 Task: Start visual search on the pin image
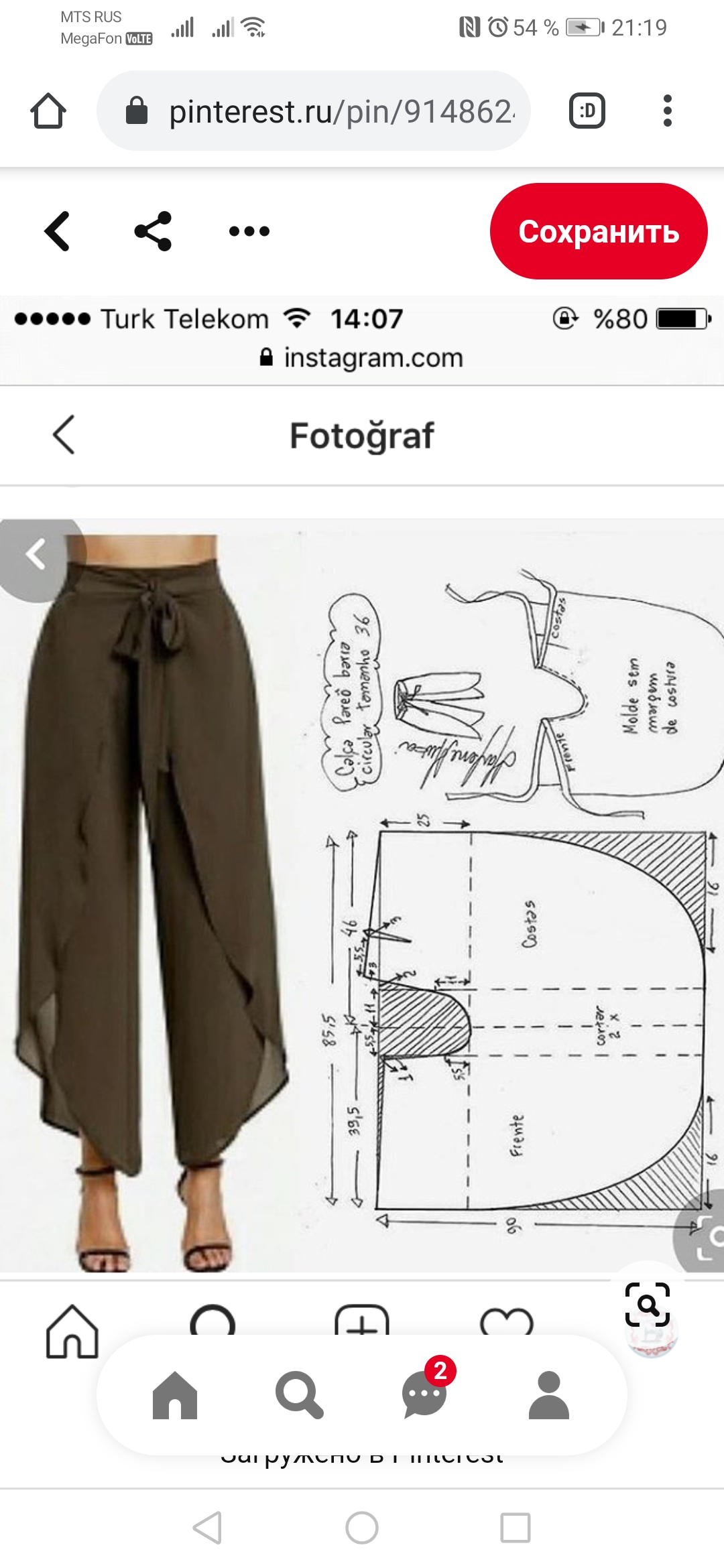point(648,1304)
